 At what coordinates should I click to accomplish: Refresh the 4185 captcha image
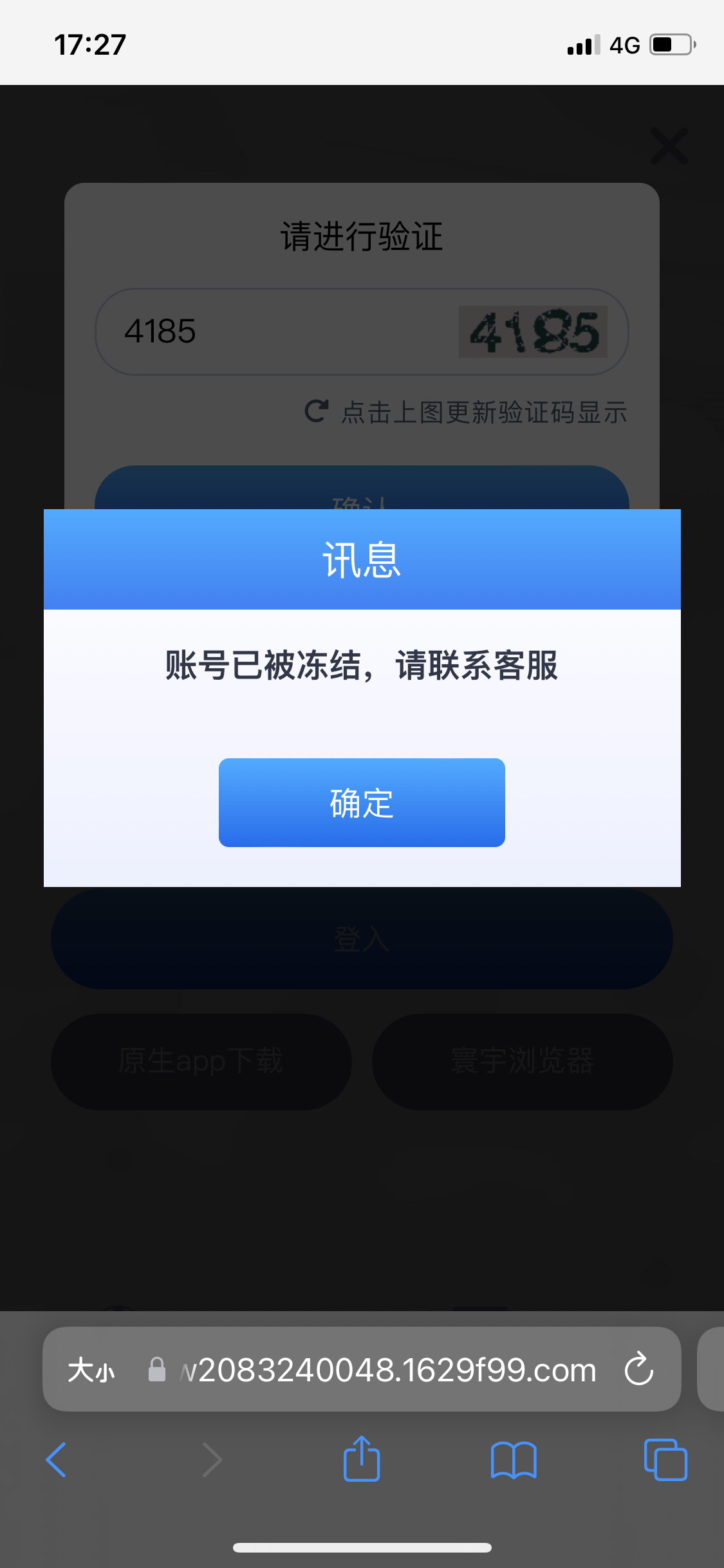pos(533,332)
